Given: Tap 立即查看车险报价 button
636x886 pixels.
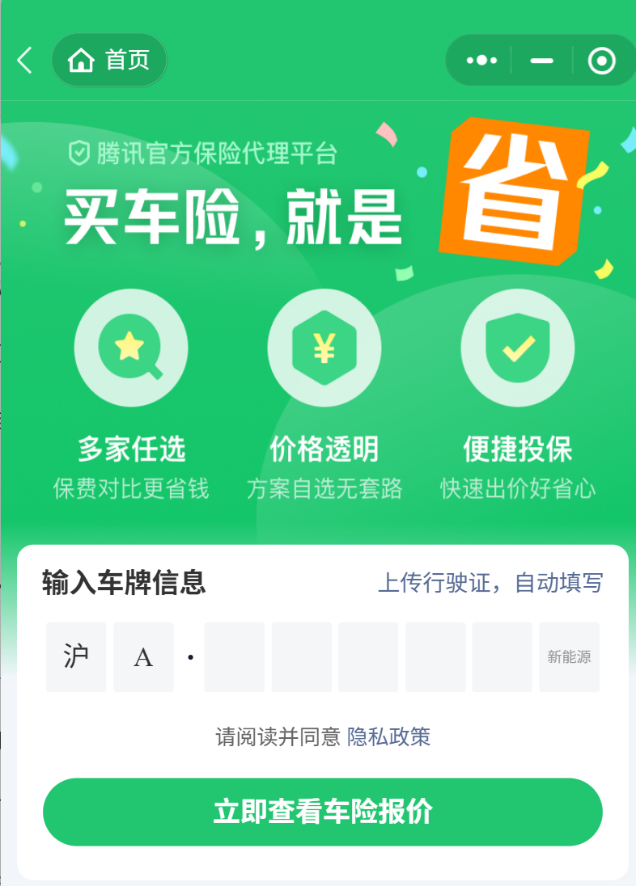Looking at the screenshot, I should (x=322, y=812).
